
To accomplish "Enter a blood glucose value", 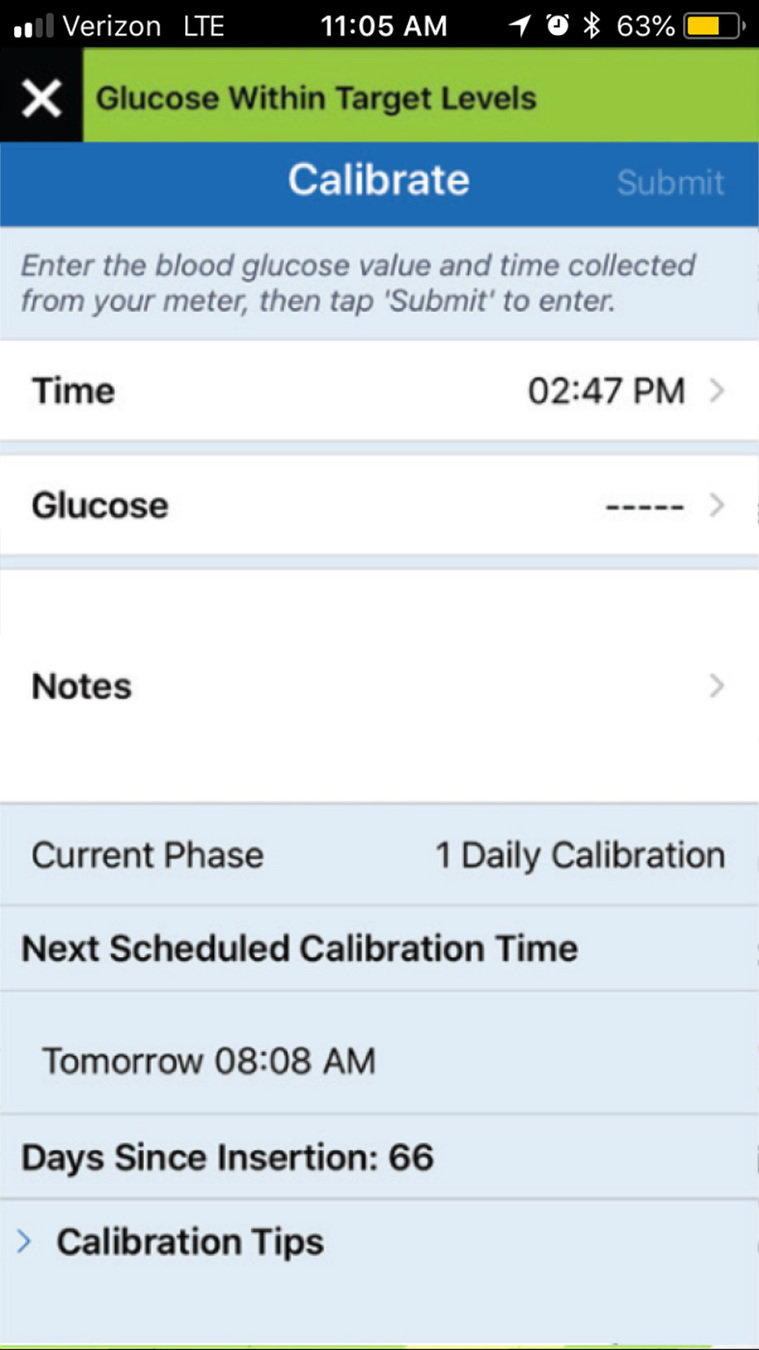I will click(x=379, y=506).
